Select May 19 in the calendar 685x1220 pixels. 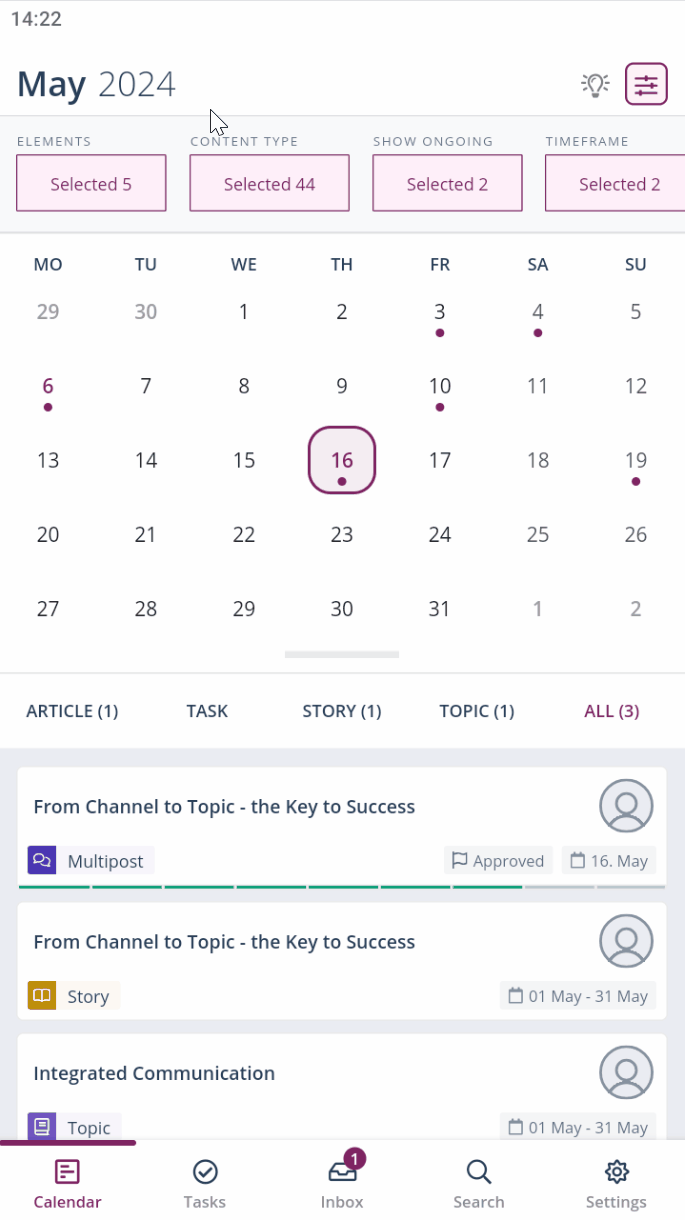point(636,461)
